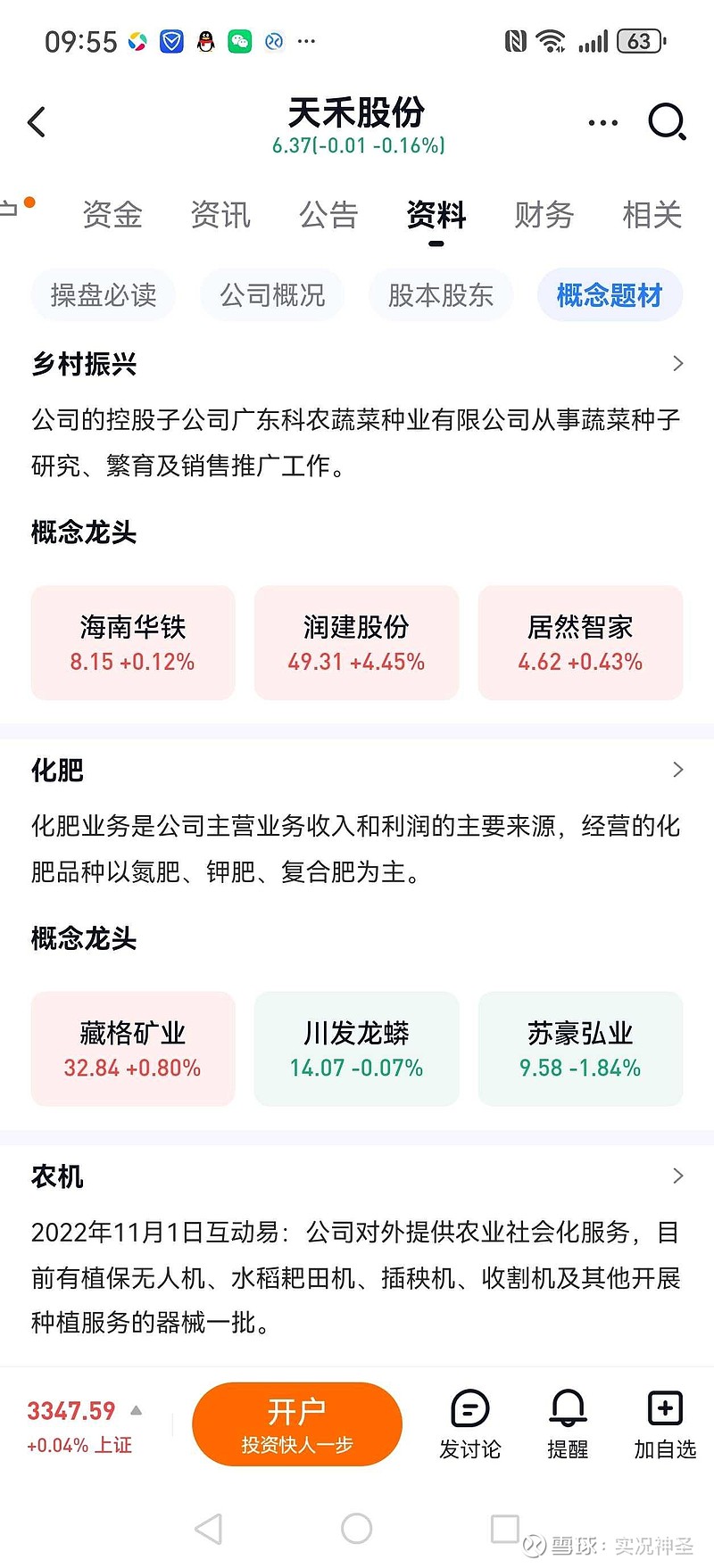
Task: Open the 润建股份 stock card
Action: [x=356, y=642]
